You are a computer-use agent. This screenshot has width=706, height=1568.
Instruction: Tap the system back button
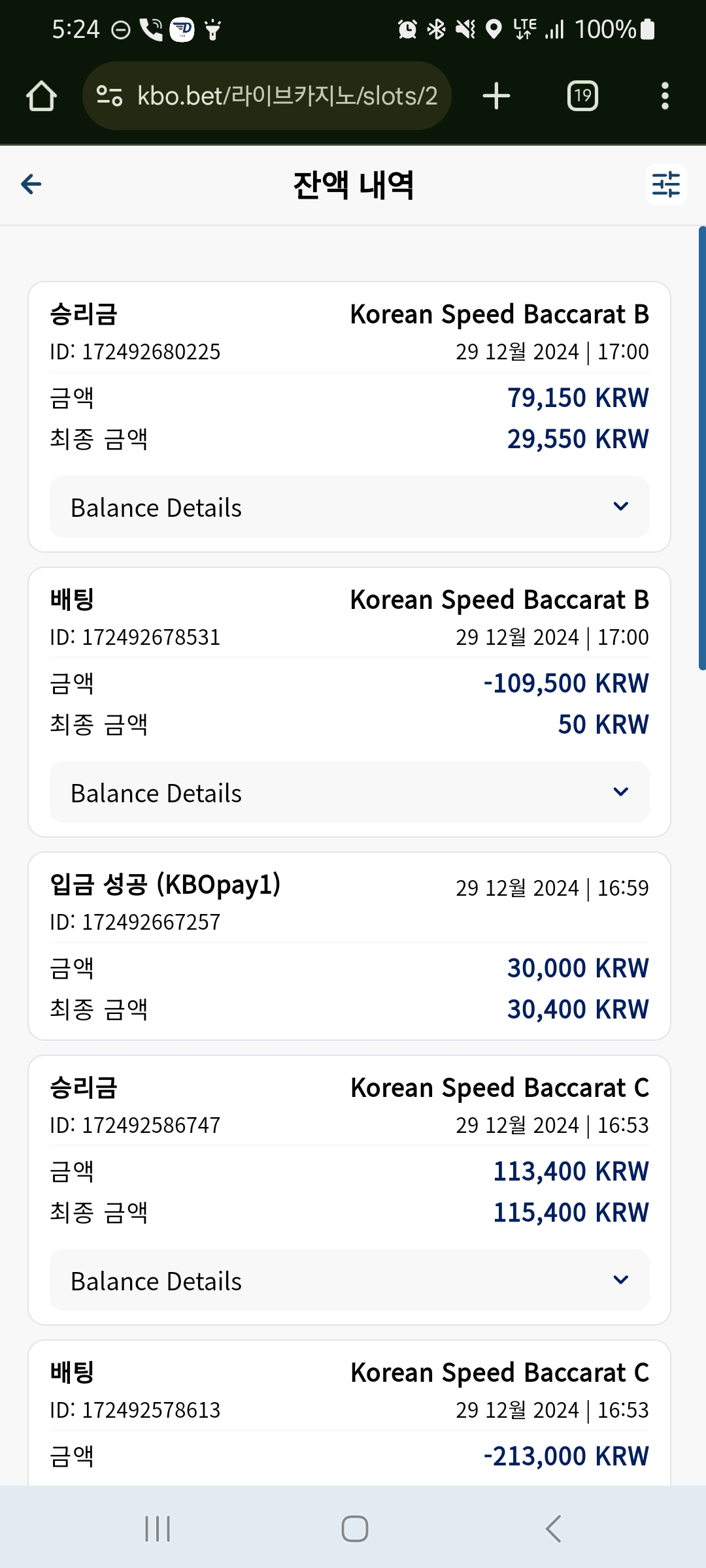pos(553,1529)
